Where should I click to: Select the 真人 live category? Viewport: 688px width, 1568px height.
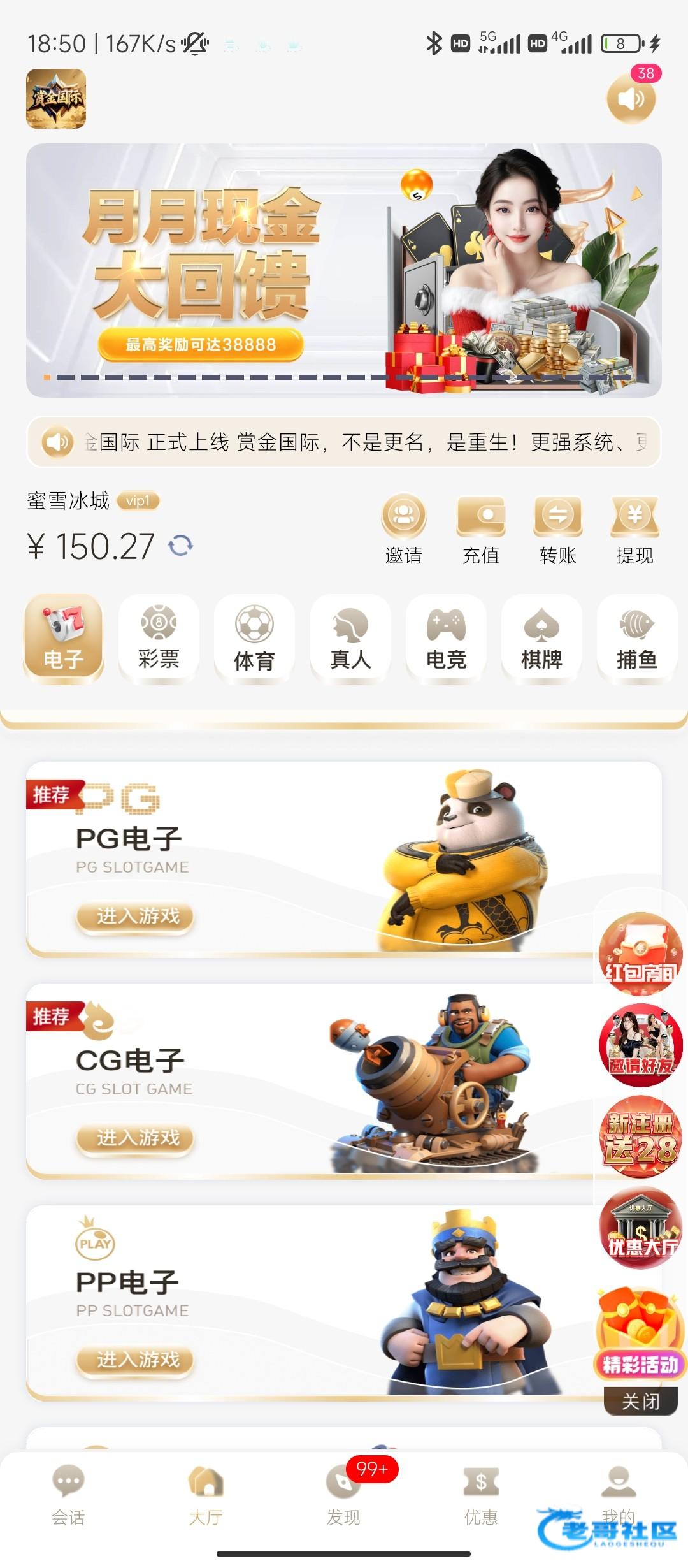350,637
